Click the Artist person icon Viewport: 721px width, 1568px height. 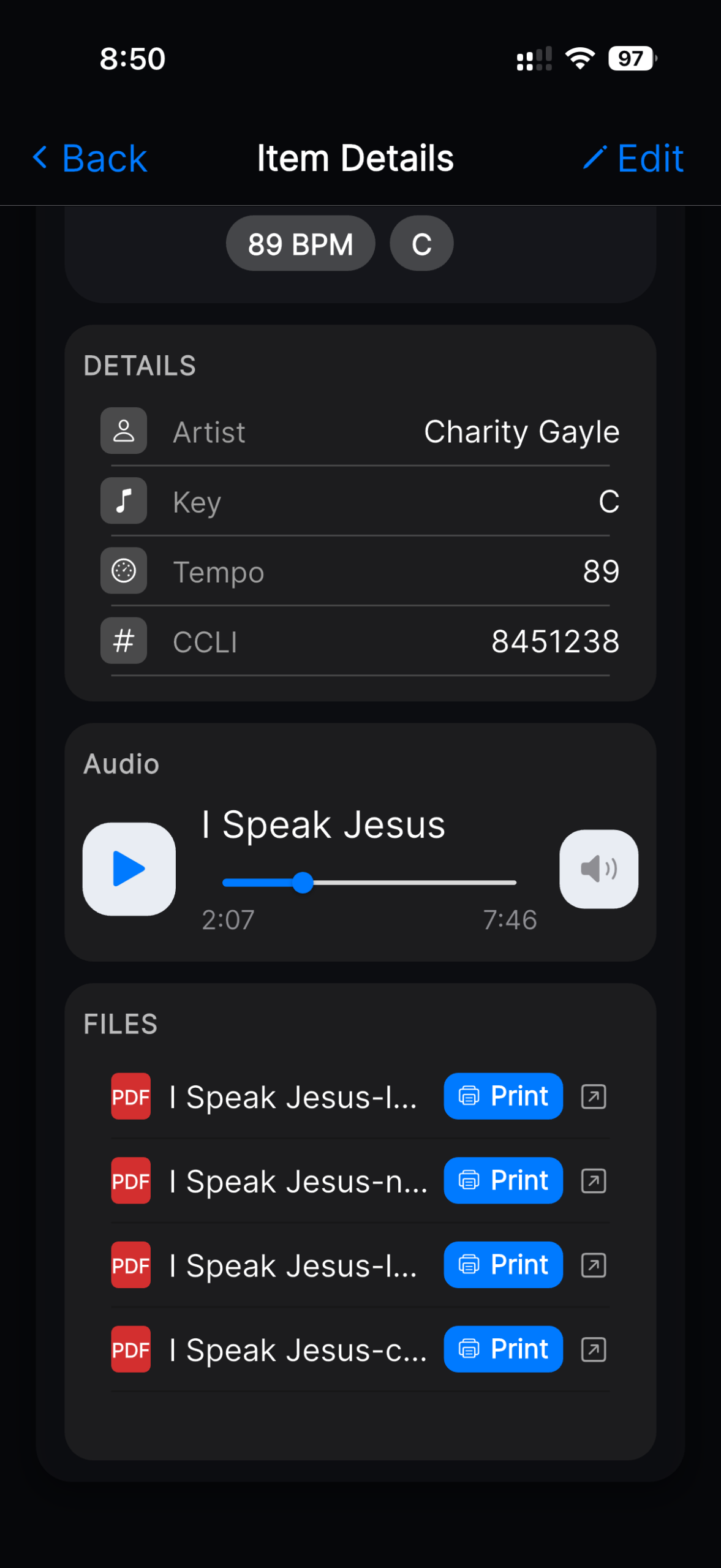click(123, 431)
